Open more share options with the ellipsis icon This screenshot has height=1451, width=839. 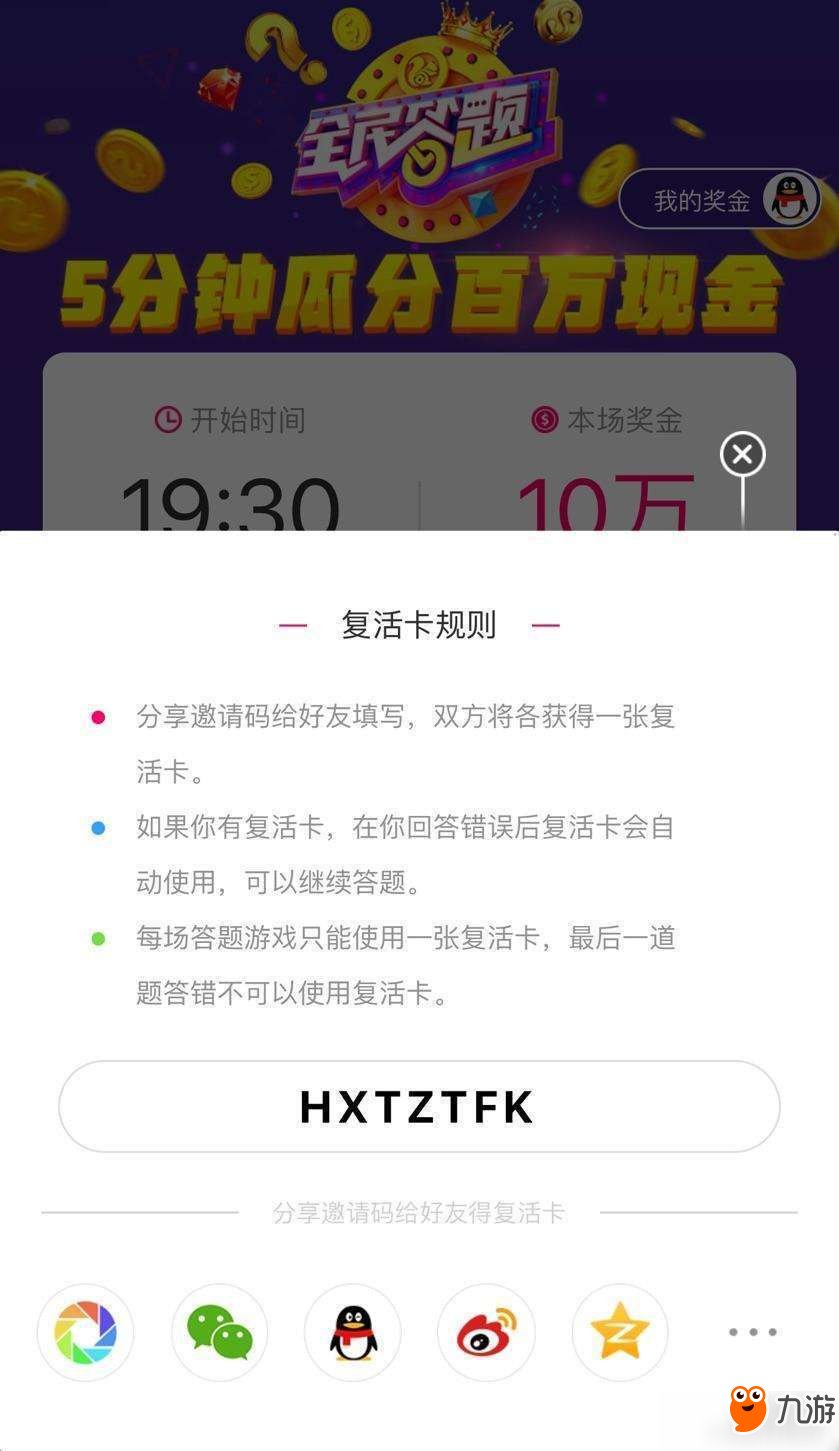pos(752,1332)
